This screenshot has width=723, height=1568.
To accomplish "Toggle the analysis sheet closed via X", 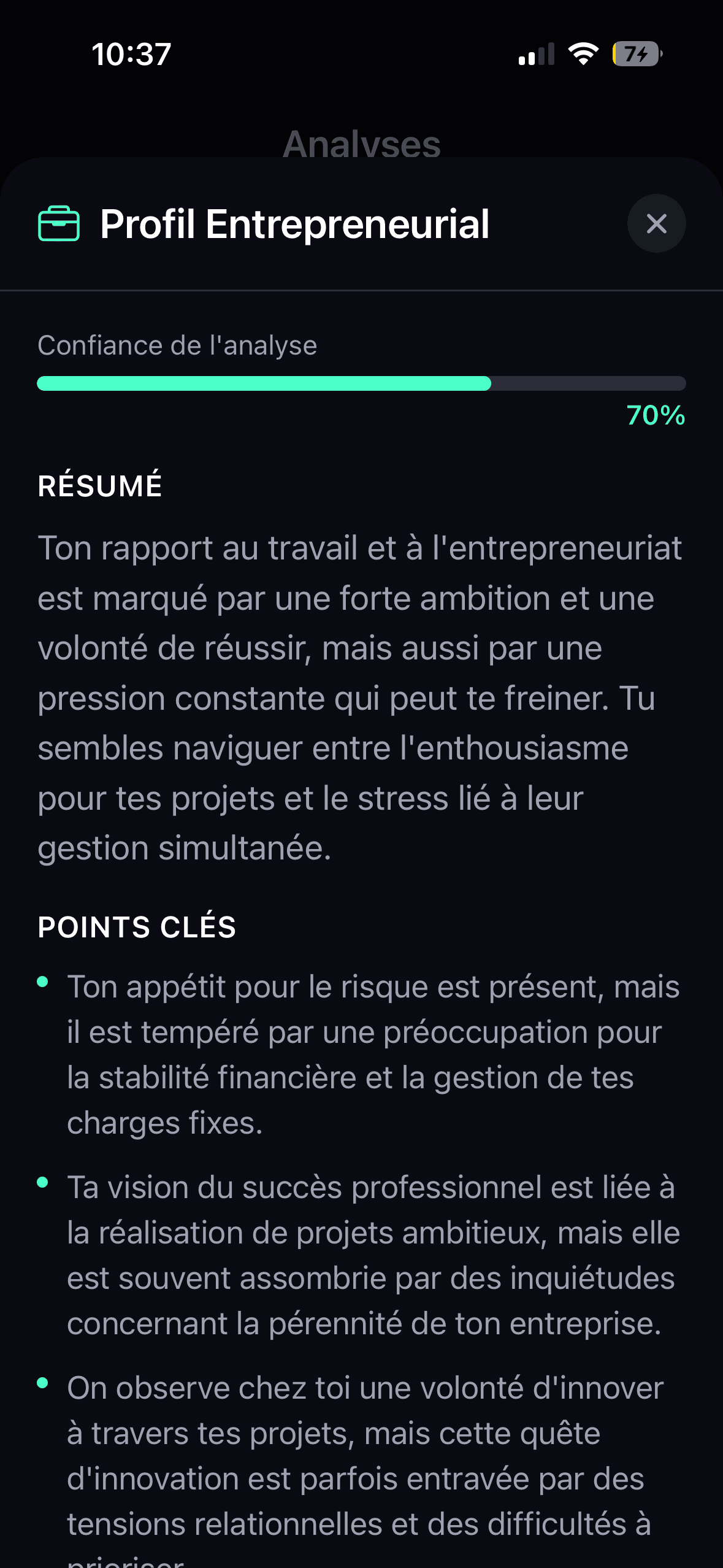I will click(656, 223).
